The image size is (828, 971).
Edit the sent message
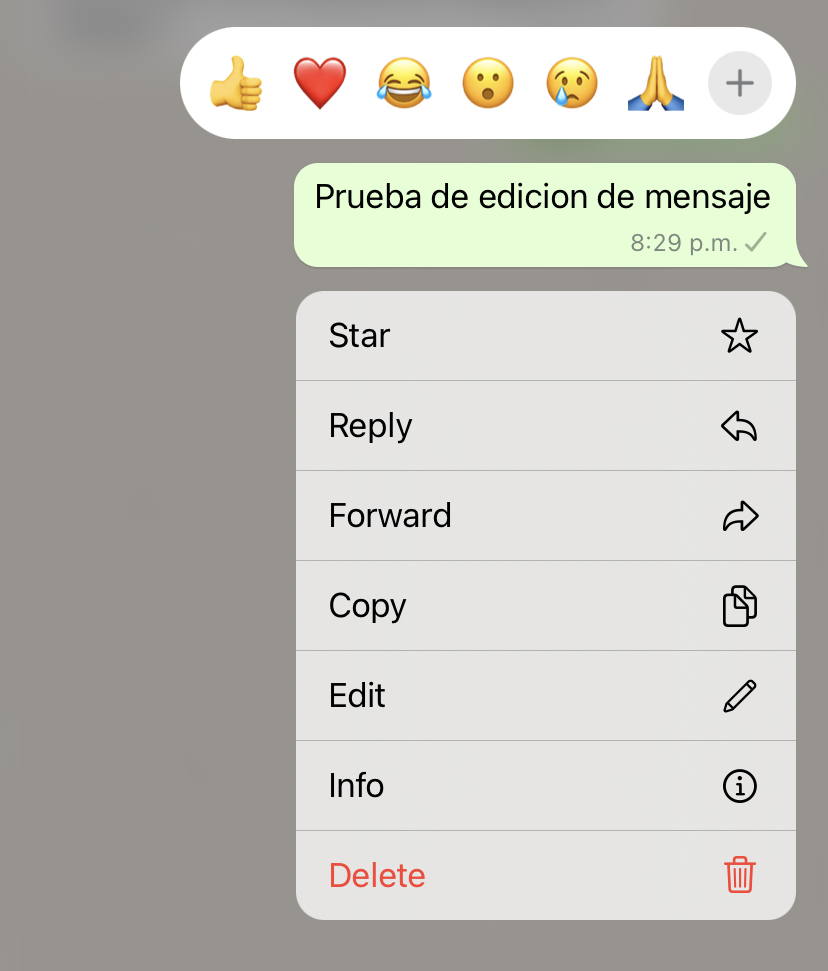coord(545,696)
